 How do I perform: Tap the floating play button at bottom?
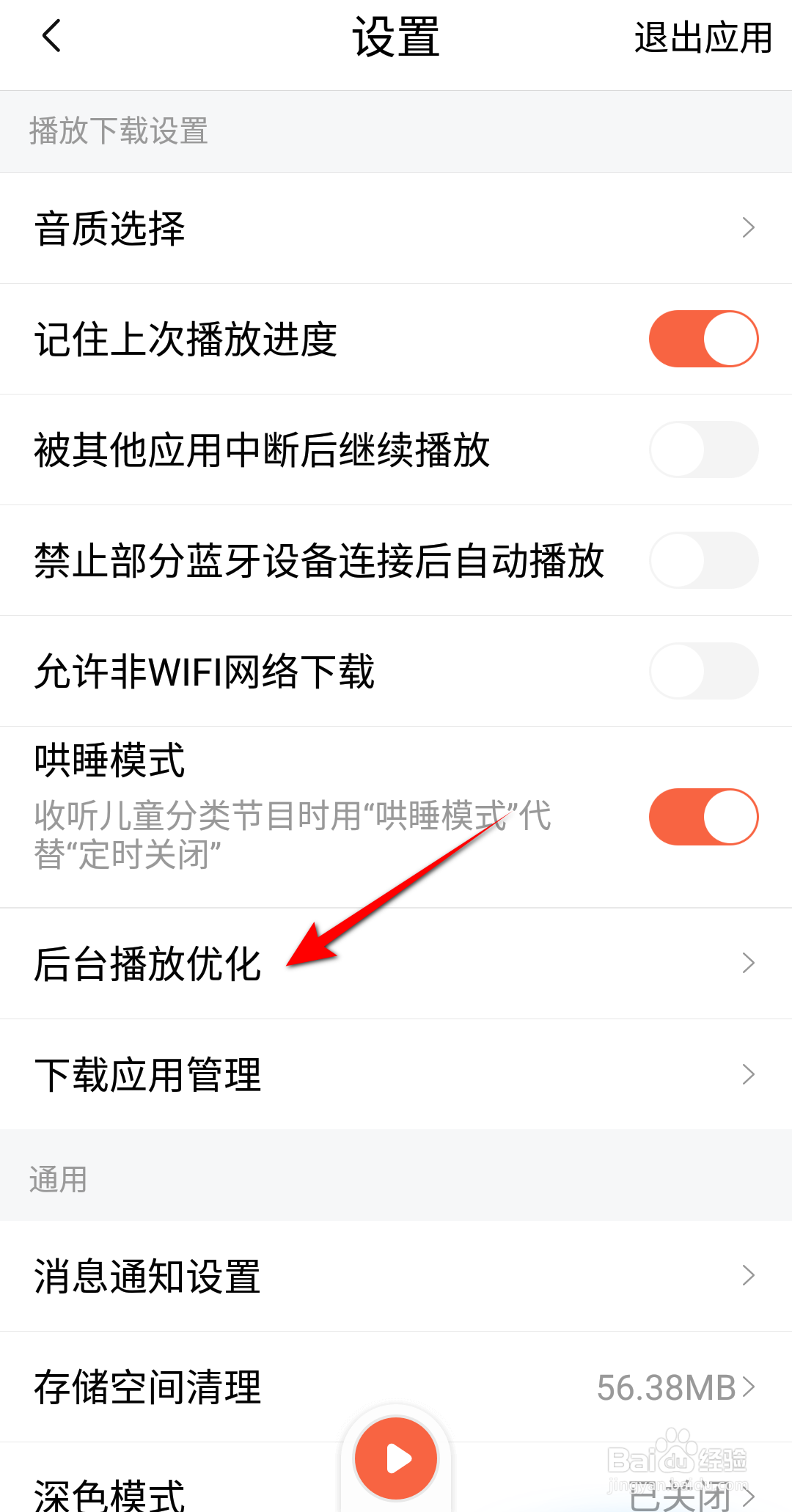pos(395,1458)
